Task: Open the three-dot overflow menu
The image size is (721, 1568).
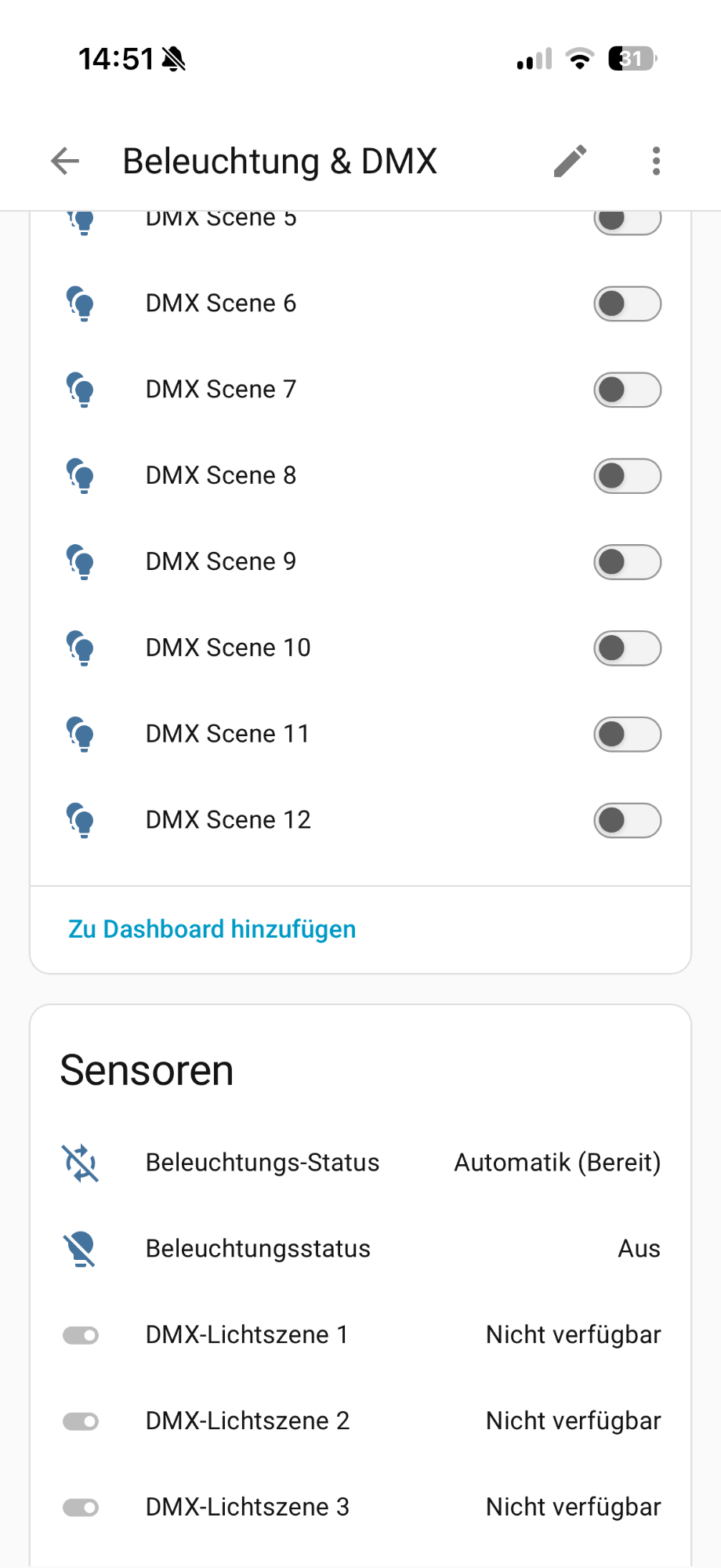Action: (x=657, y=162)
